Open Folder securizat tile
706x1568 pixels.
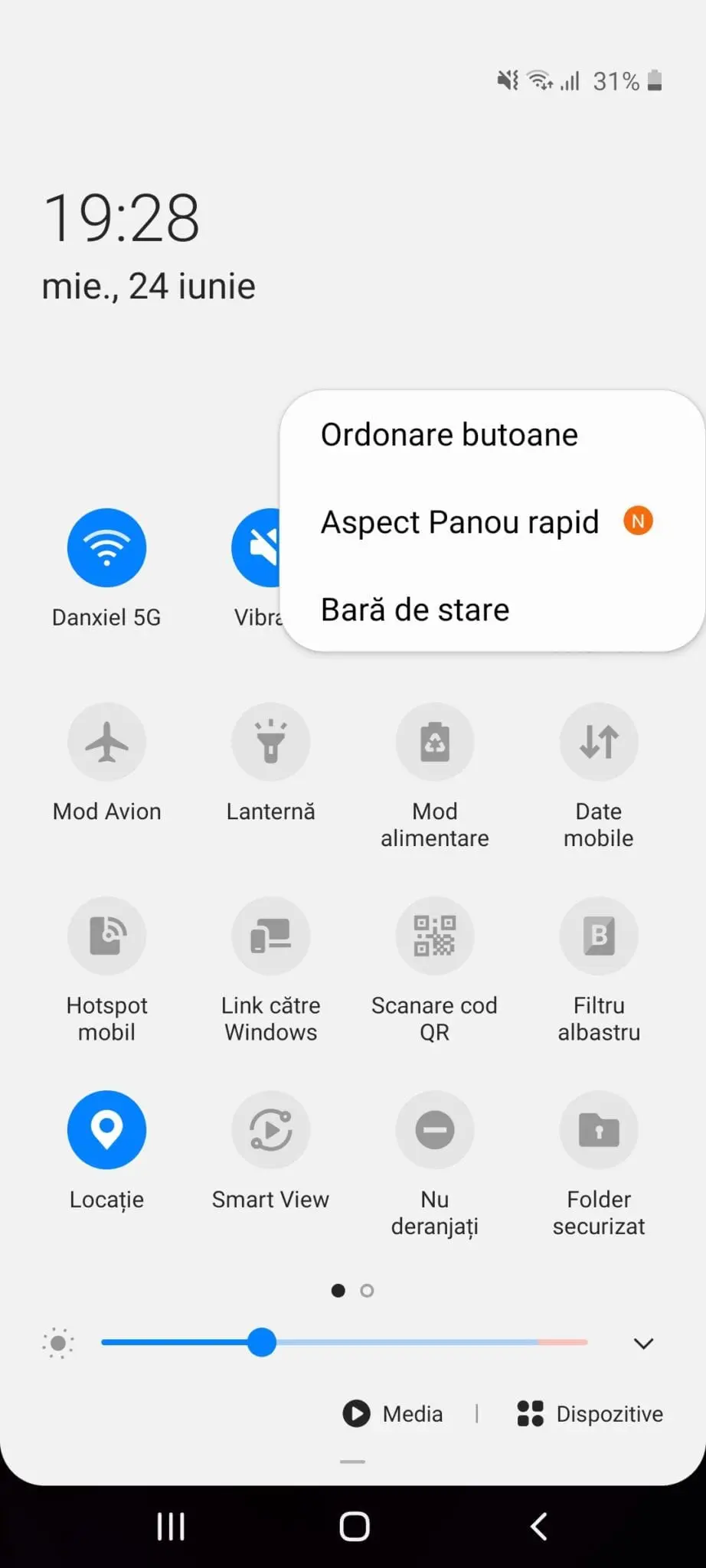598,1129
